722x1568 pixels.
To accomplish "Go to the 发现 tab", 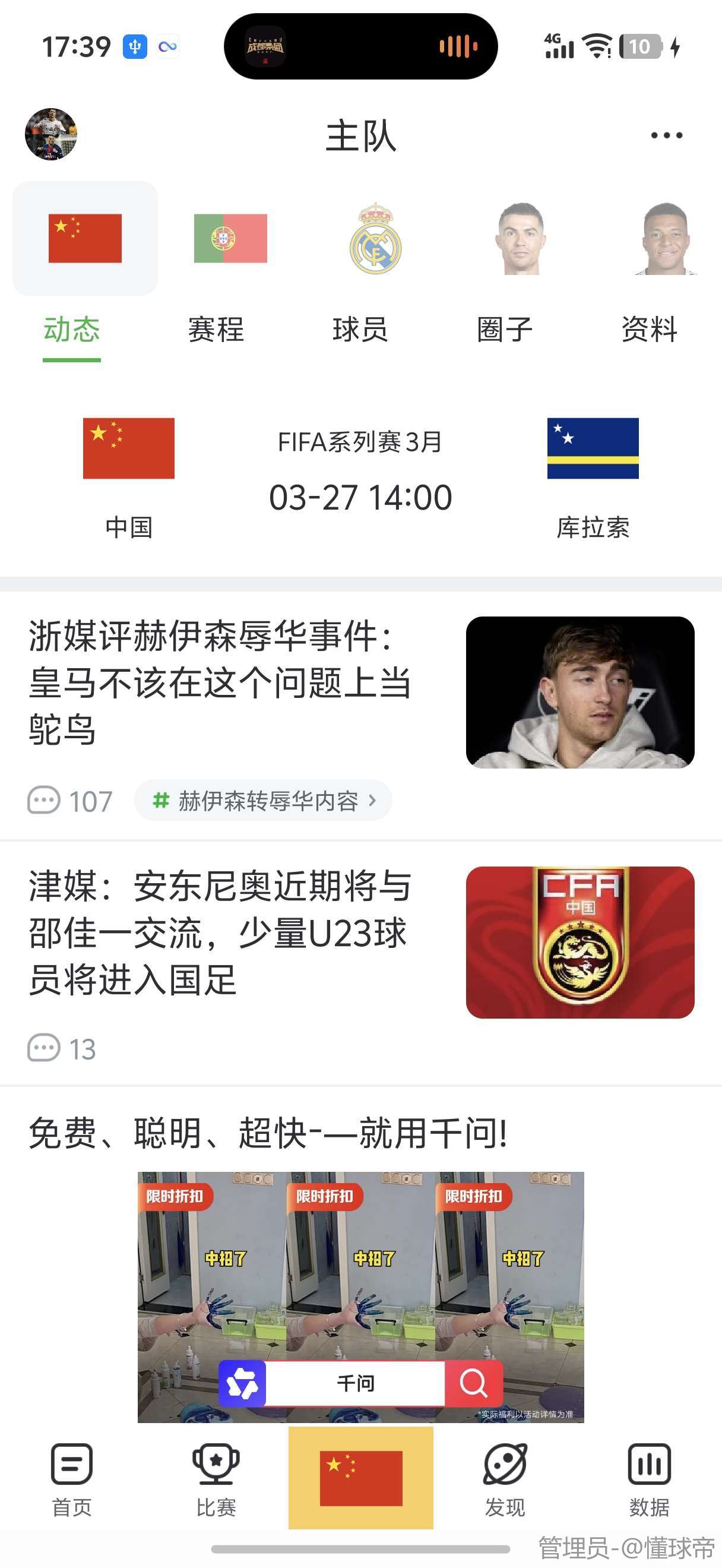I will point(505,1479).
